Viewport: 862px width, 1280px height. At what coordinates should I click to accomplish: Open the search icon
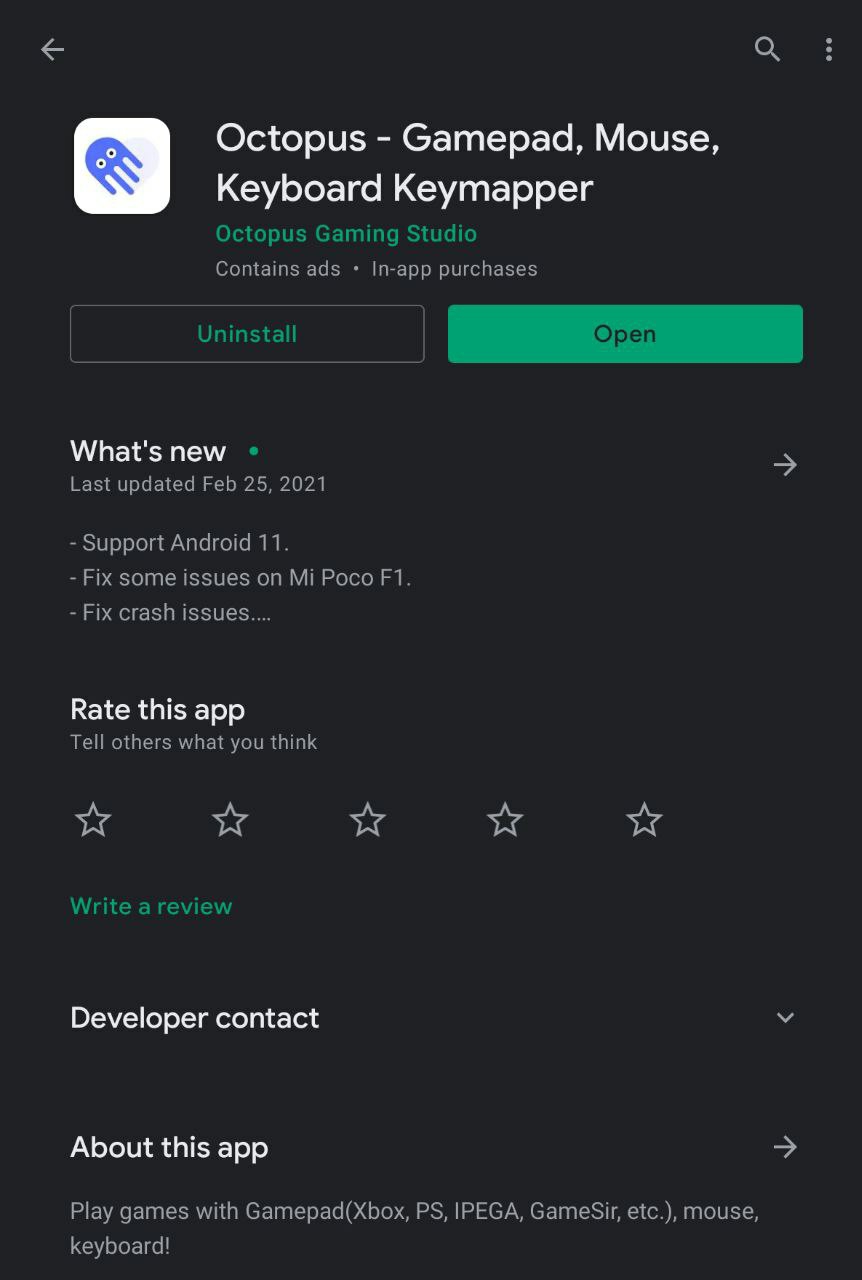point(767,49)
